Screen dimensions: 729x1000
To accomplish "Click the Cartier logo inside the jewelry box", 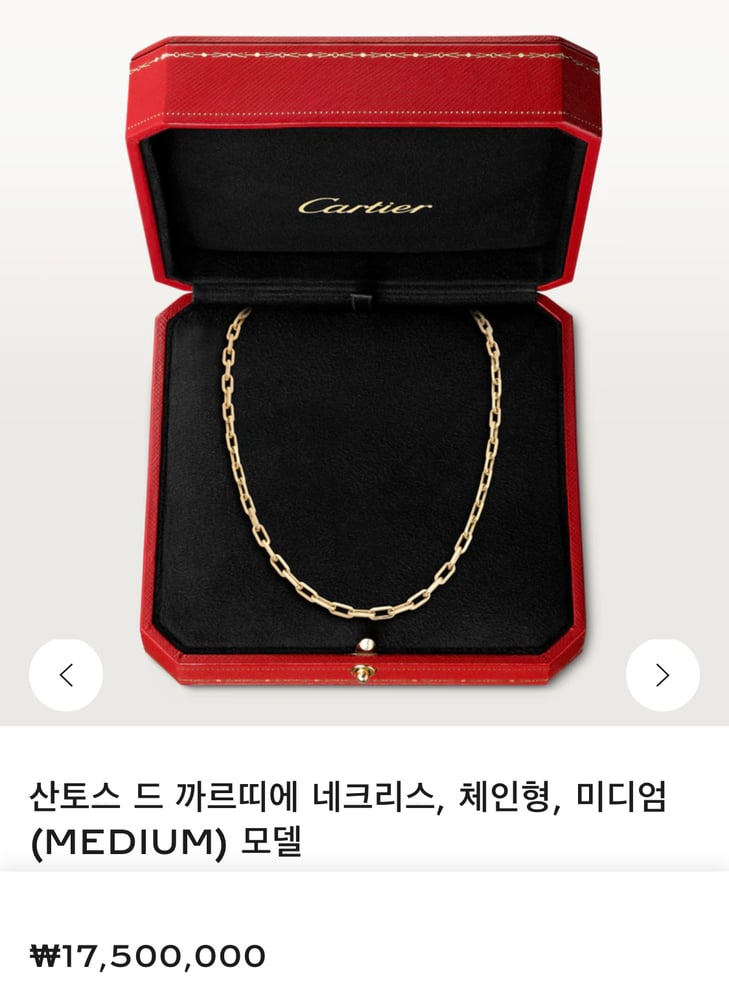I will pyautogui.click(x=364, y=205).
